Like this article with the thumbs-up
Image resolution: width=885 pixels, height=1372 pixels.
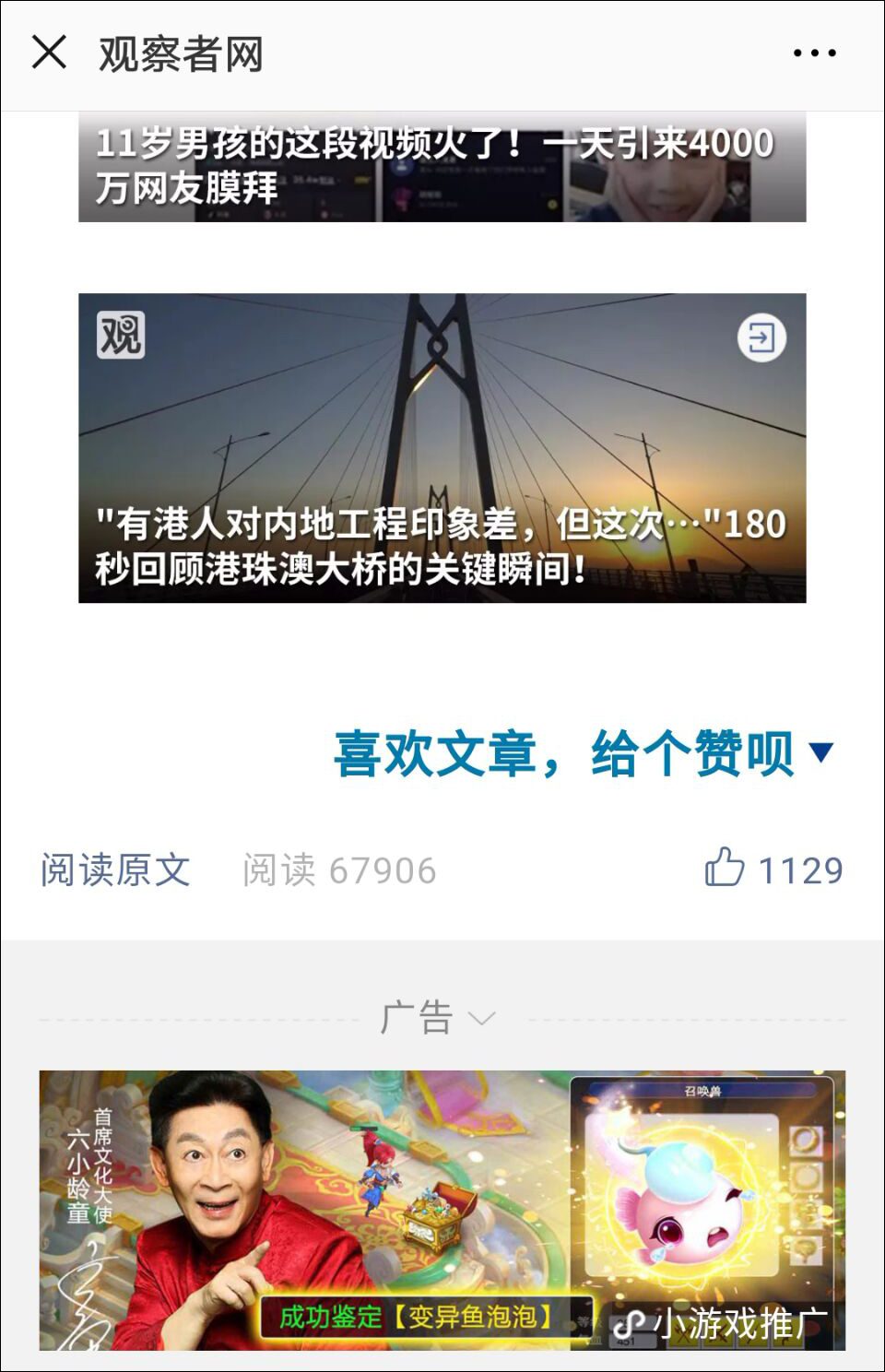pos(725,868)
